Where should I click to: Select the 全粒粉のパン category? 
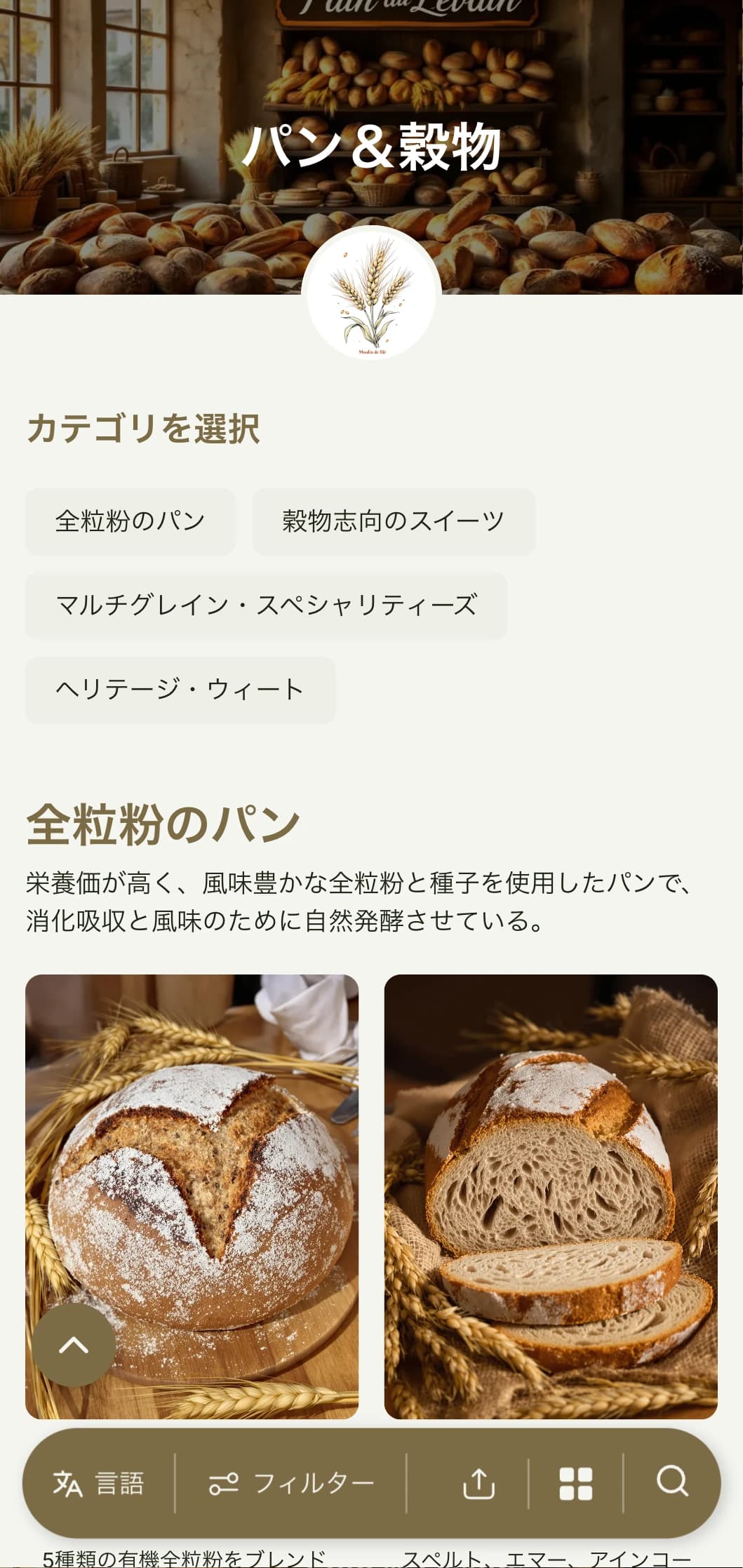pyautogui.click(x=130, y=521)
